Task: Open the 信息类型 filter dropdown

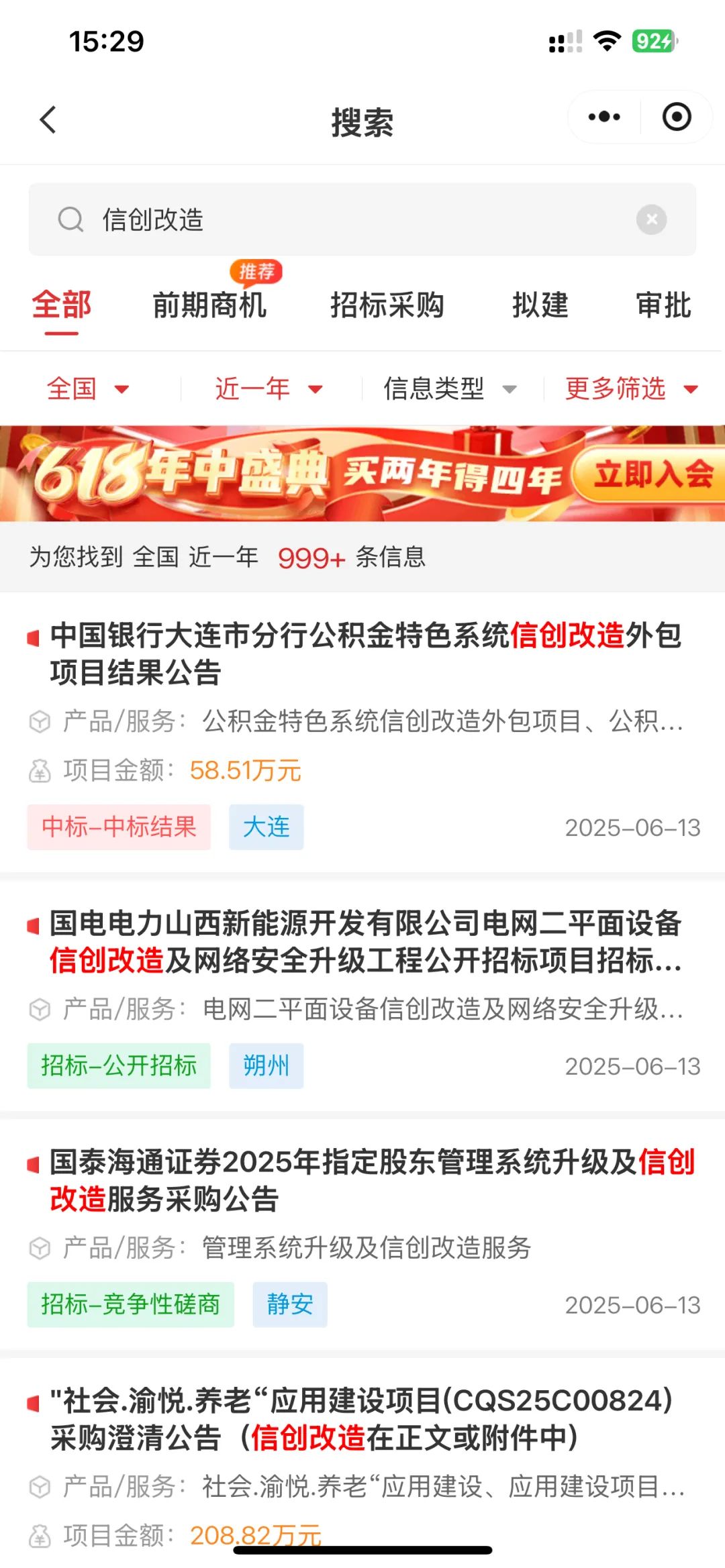Action: [450, 388]
